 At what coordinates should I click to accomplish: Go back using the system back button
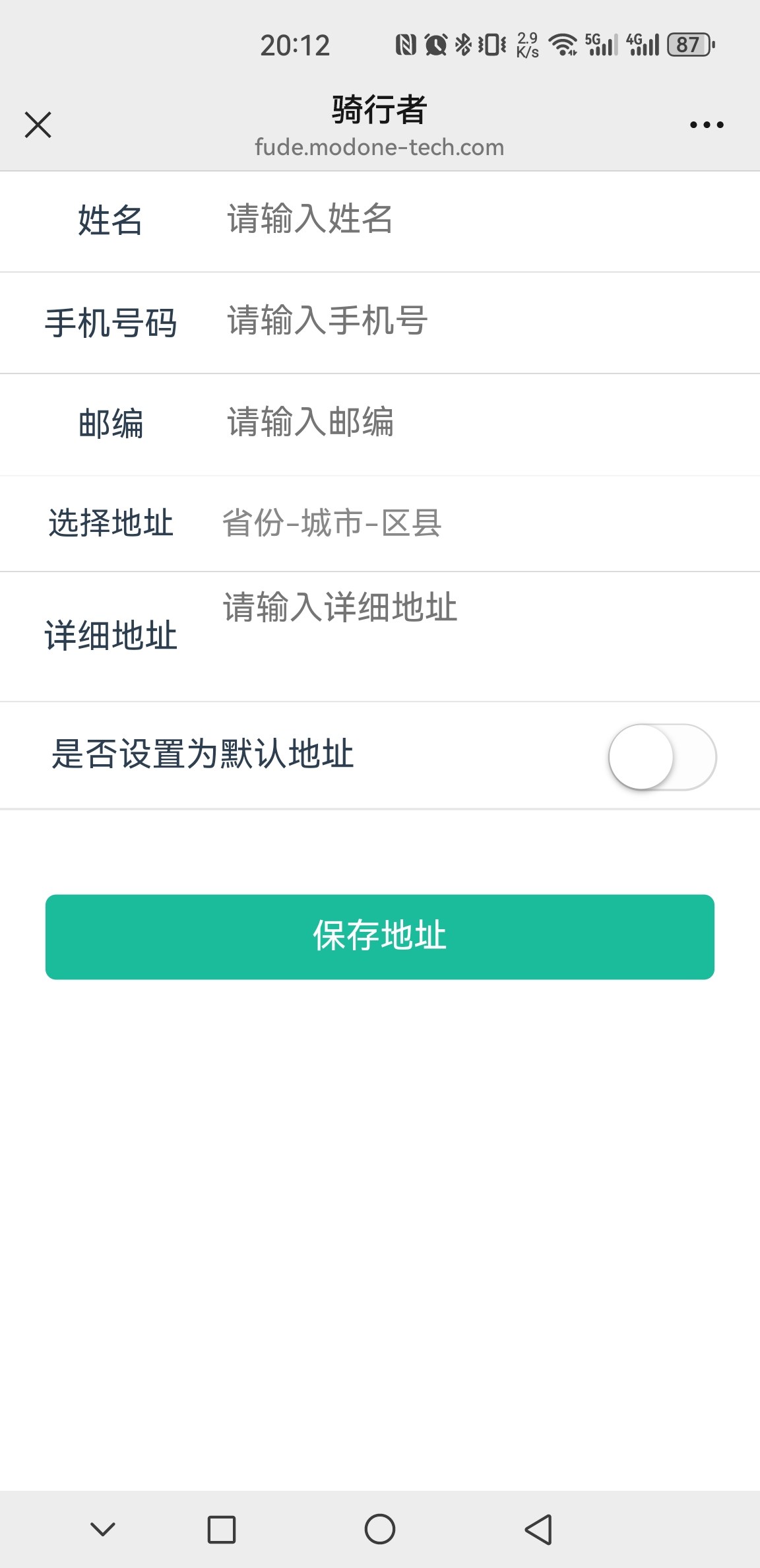click(x=538, y=1529)
